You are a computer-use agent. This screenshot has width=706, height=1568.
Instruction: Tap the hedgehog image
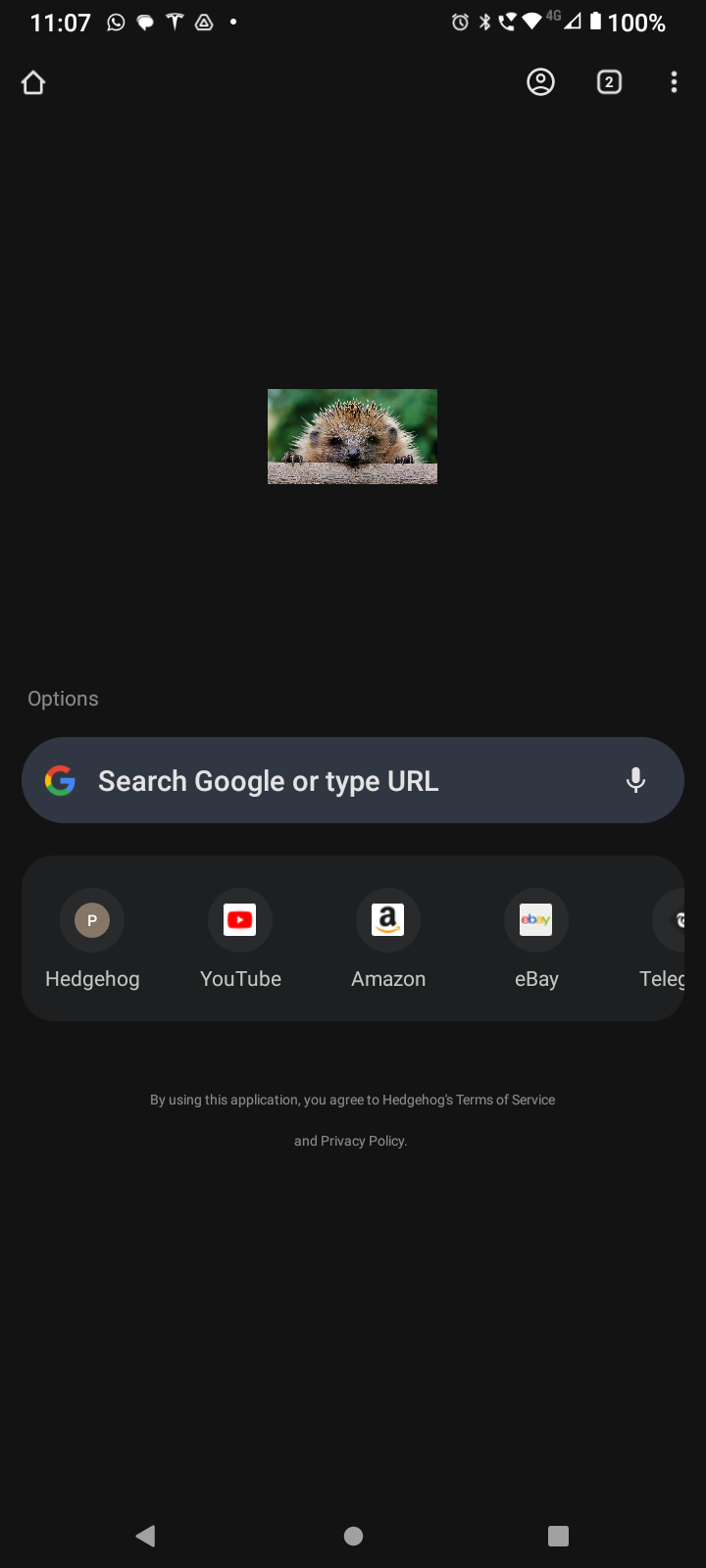click(352, 435)
